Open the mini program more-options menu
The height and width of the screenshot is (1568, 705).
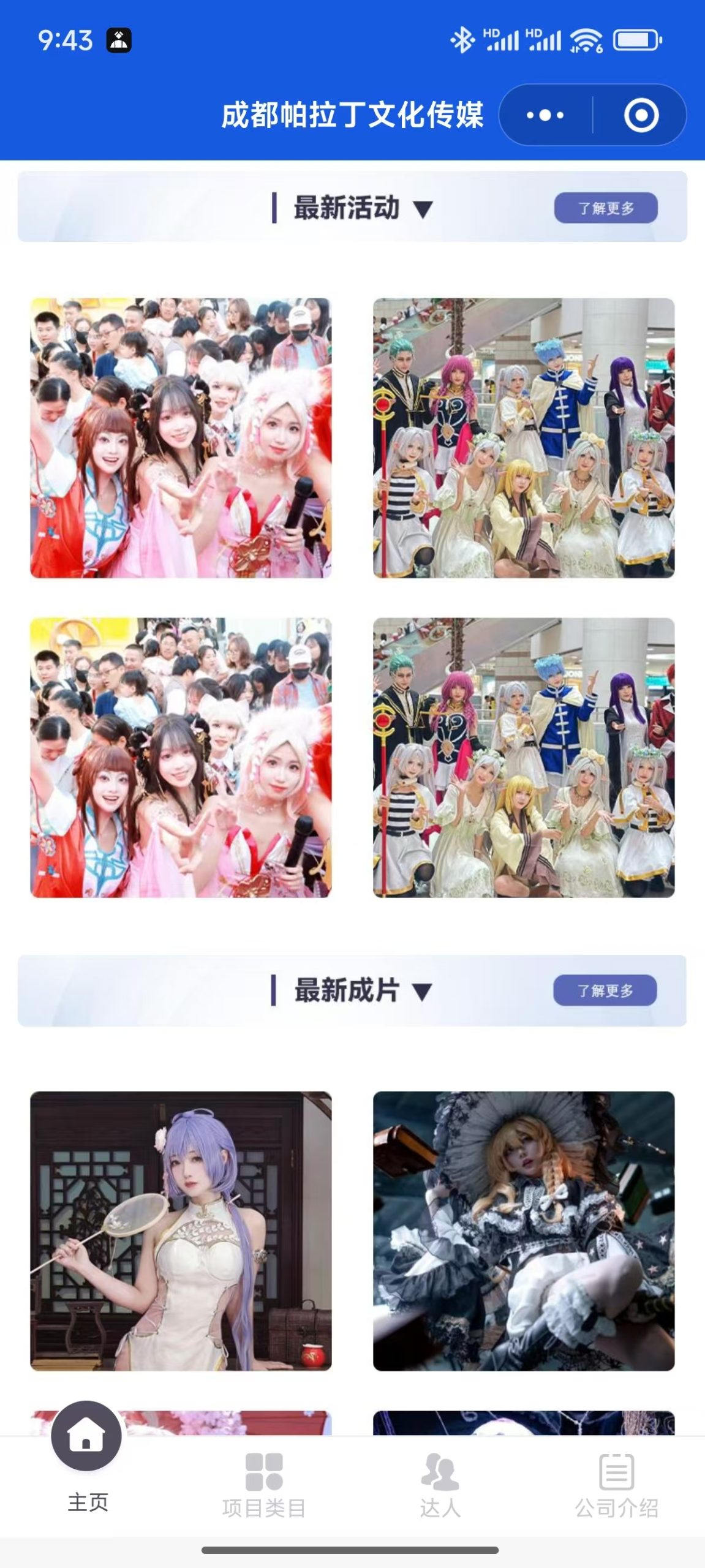click(545, 115)
